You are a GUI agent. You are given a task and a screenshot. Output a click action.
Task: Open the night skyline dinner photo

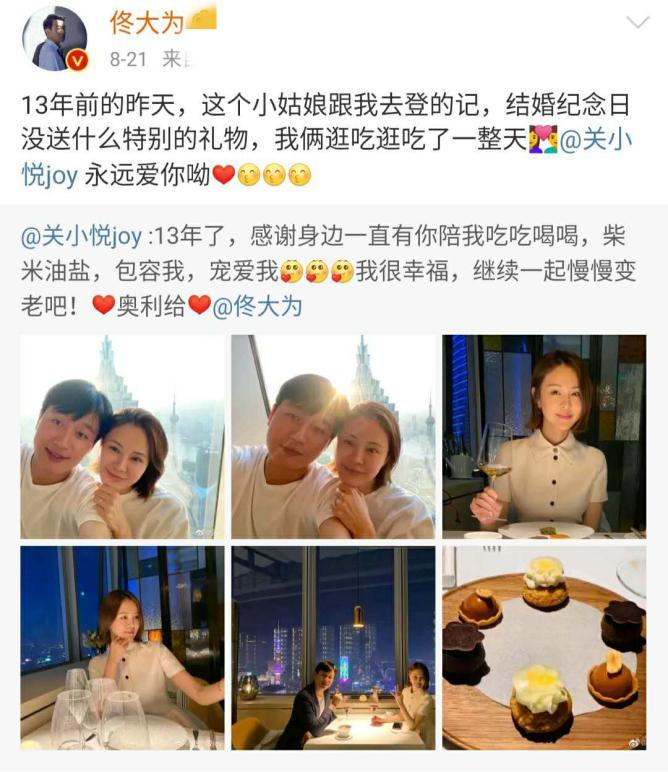click(x=333, y=647)
